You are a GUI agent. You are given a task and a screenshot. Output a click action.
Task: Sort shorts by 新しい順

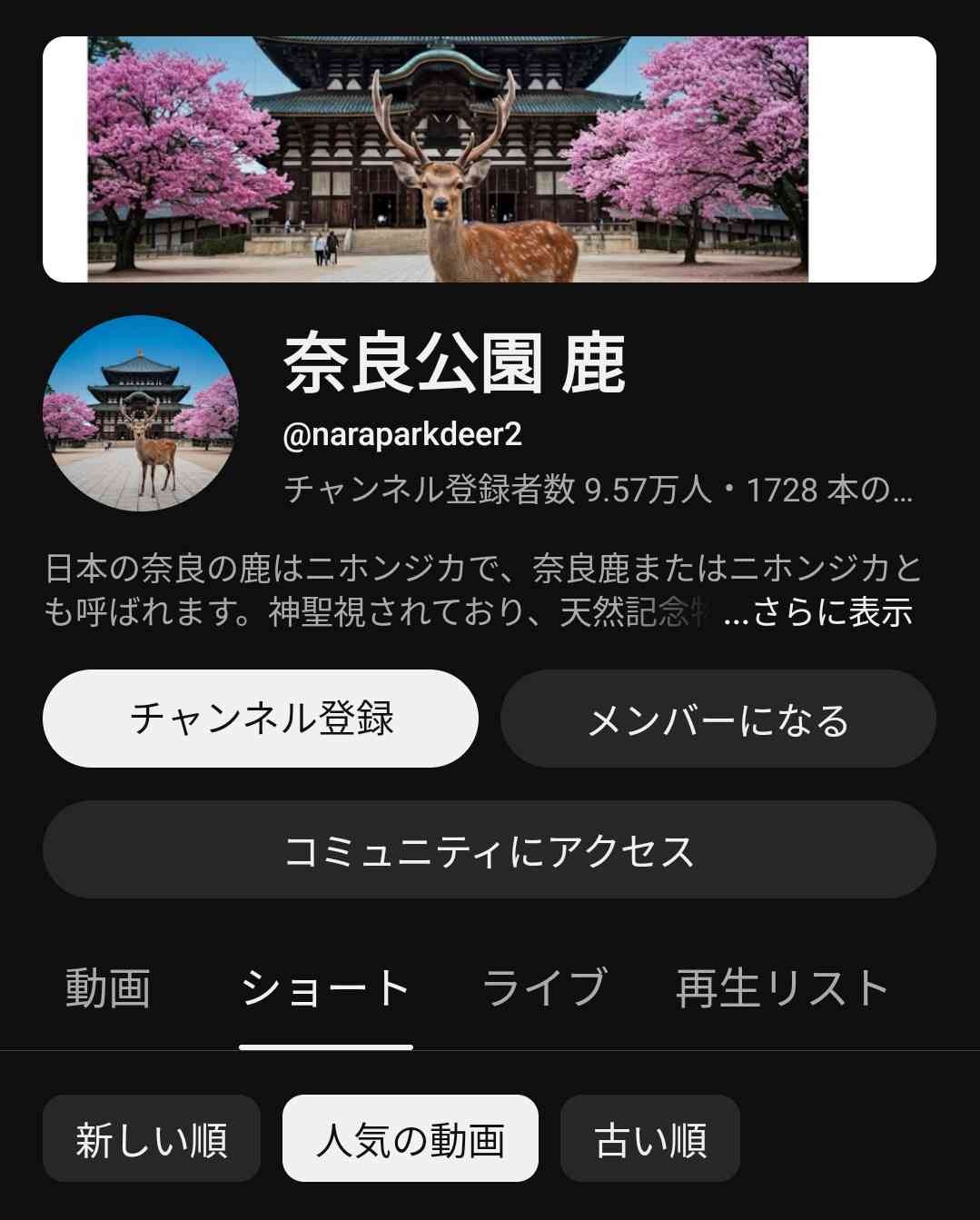tap(152, 1139)
